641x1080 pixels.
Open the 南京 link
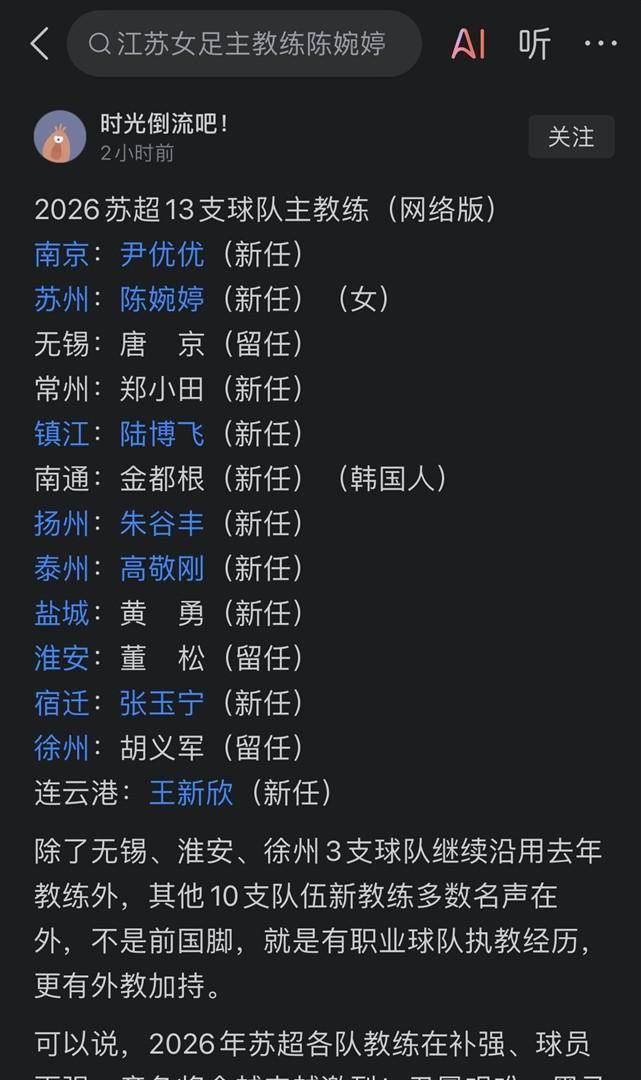click(x=62, y=254)
